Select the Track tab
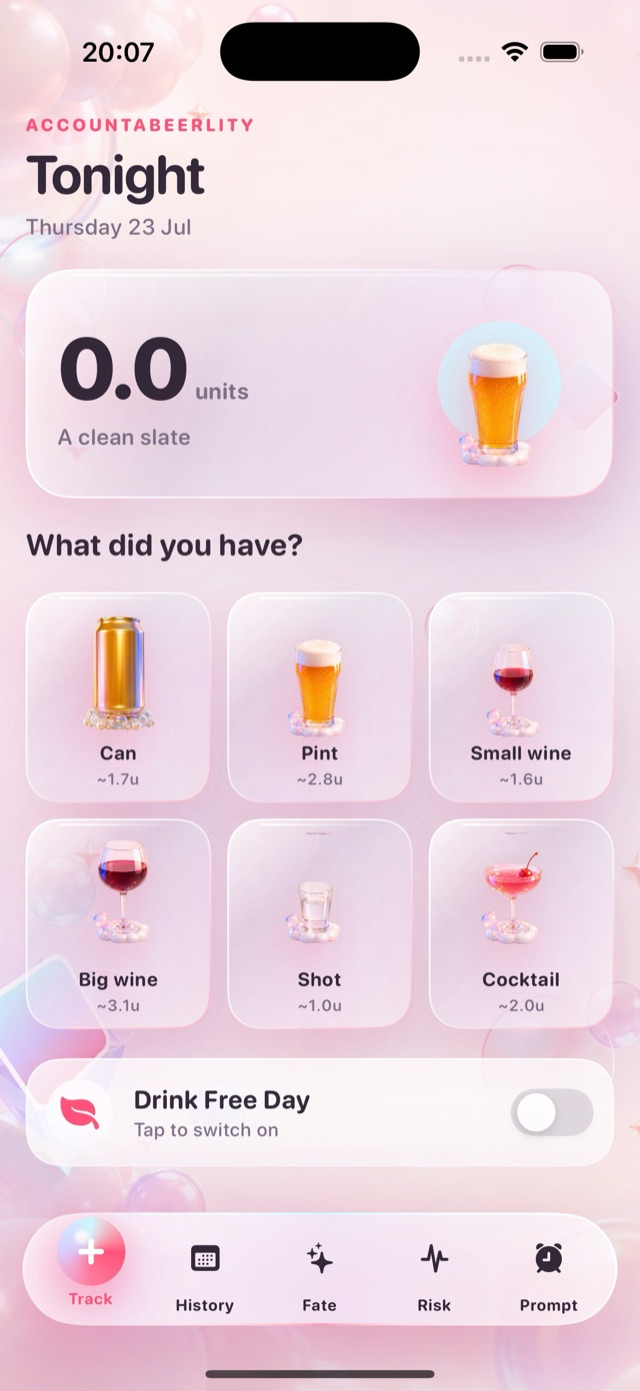 (x=91, y=1265)
